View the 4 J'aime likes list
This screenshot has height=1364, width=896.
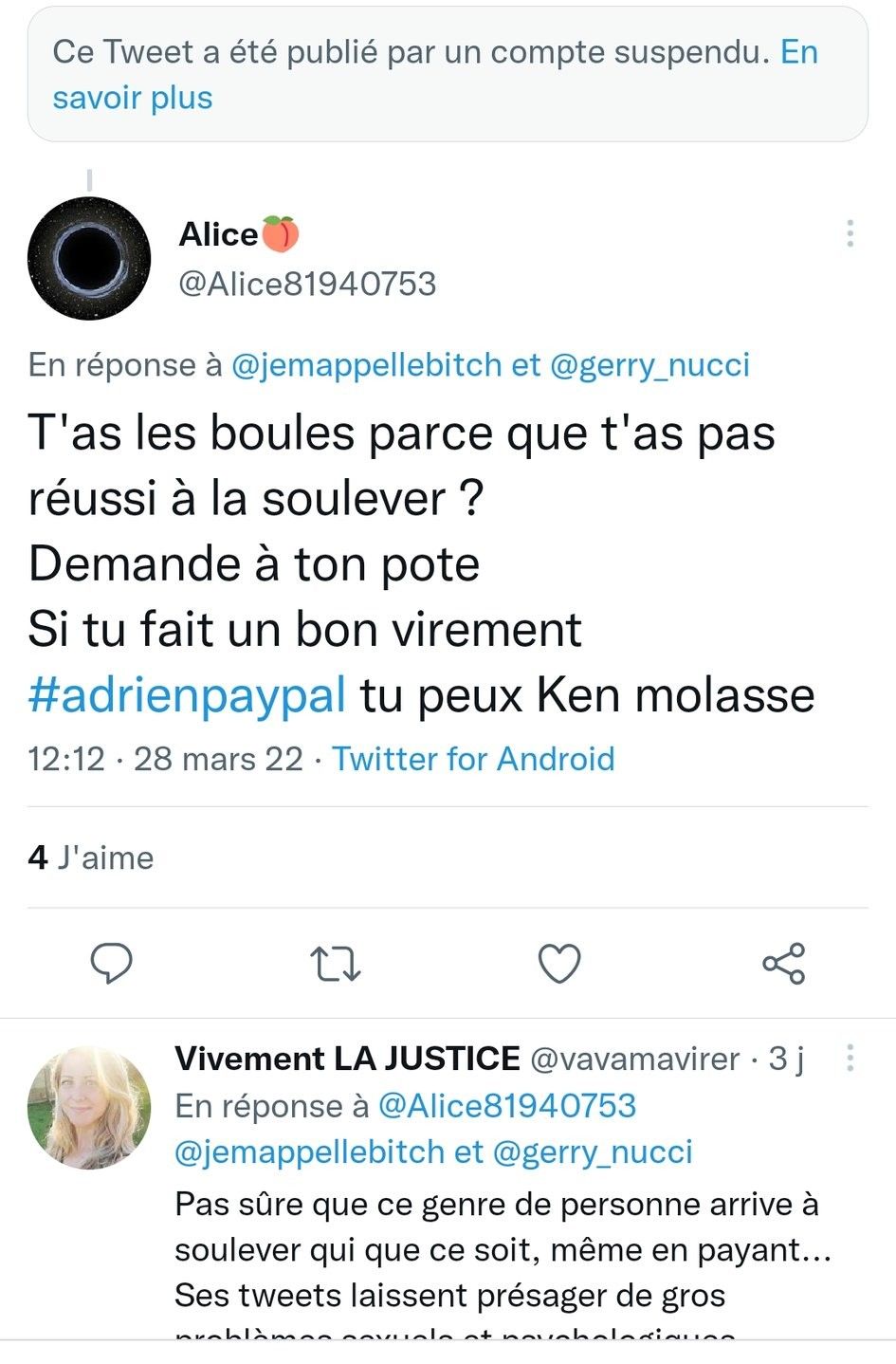click(91, 857)
